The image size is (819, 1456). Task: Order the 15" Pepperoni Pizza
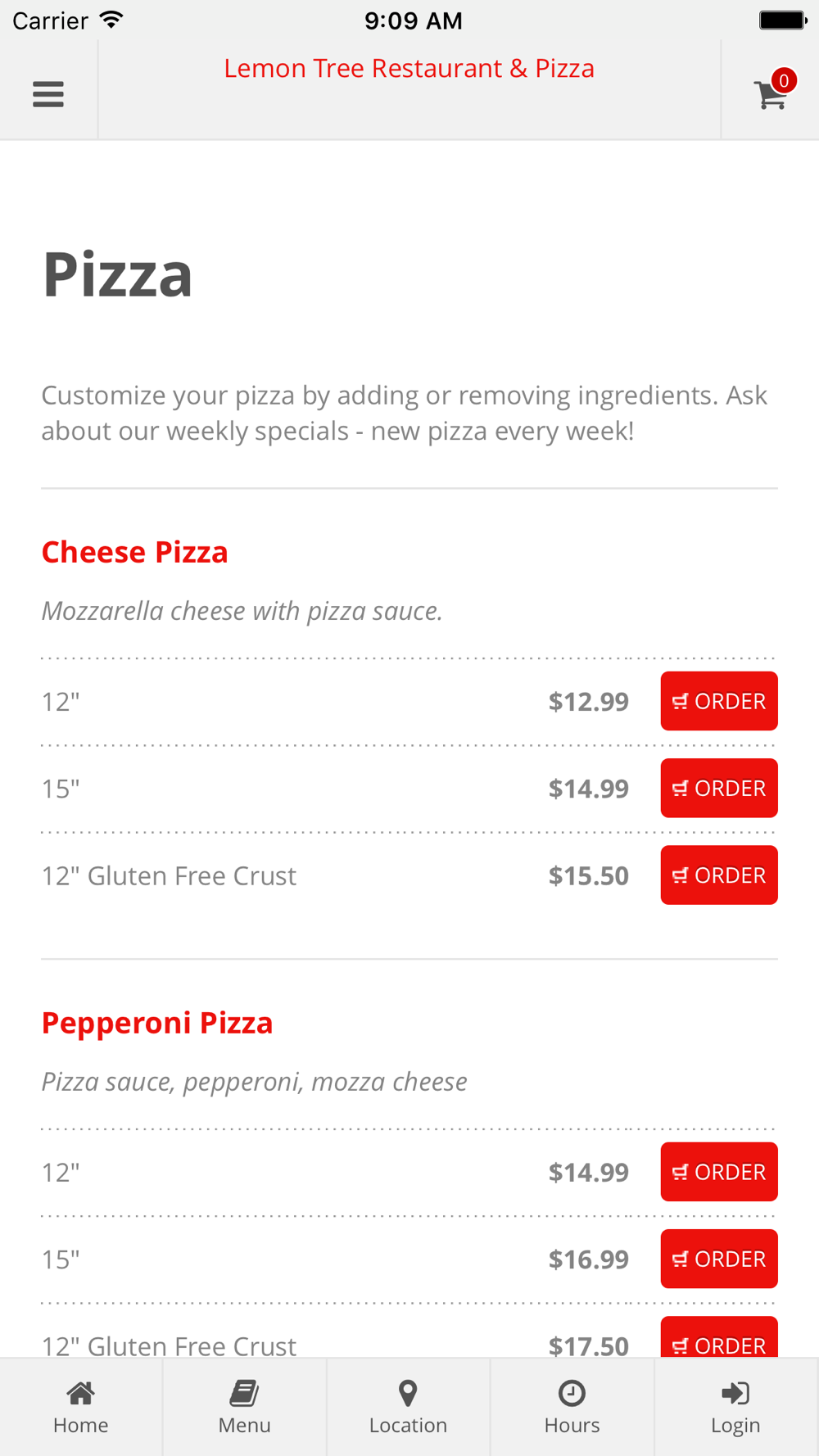(x=719, y=1259)
